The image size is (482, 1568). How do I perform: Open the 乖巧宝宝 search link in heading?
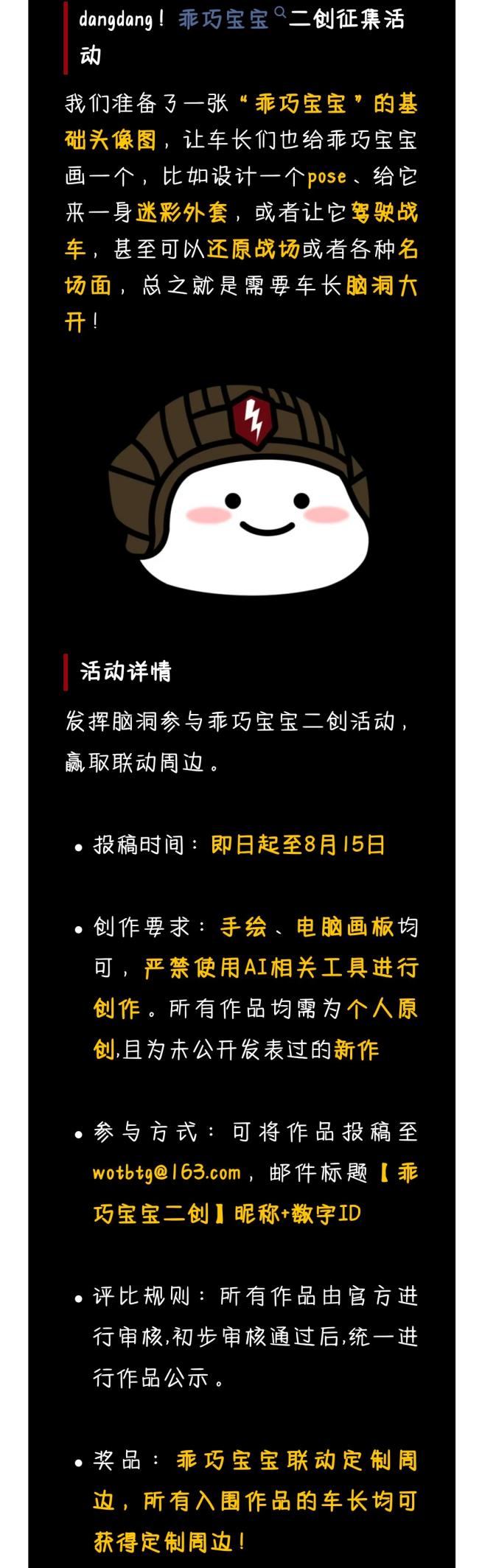click(x=224, y=19)
